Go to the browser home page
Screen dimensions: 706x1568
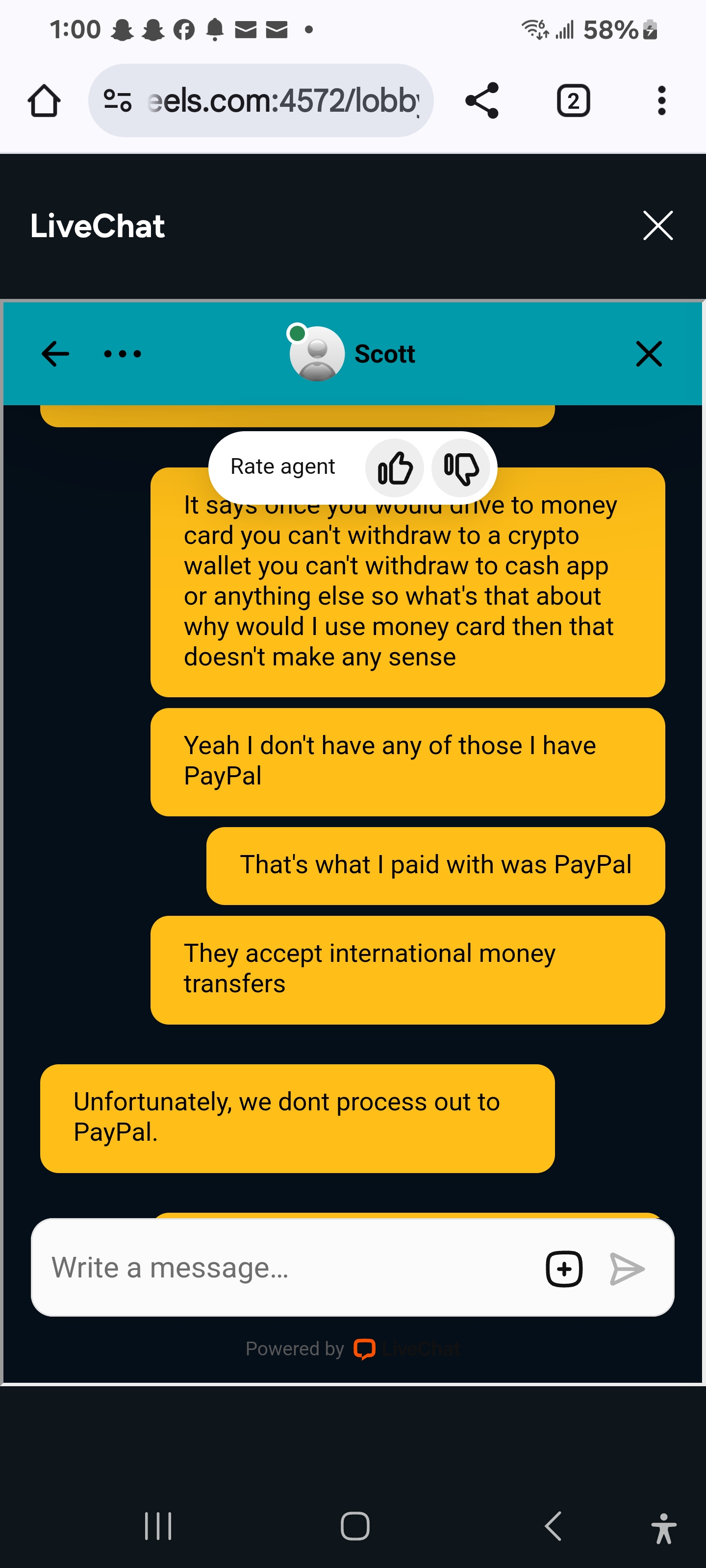click(x=44, y=100)
